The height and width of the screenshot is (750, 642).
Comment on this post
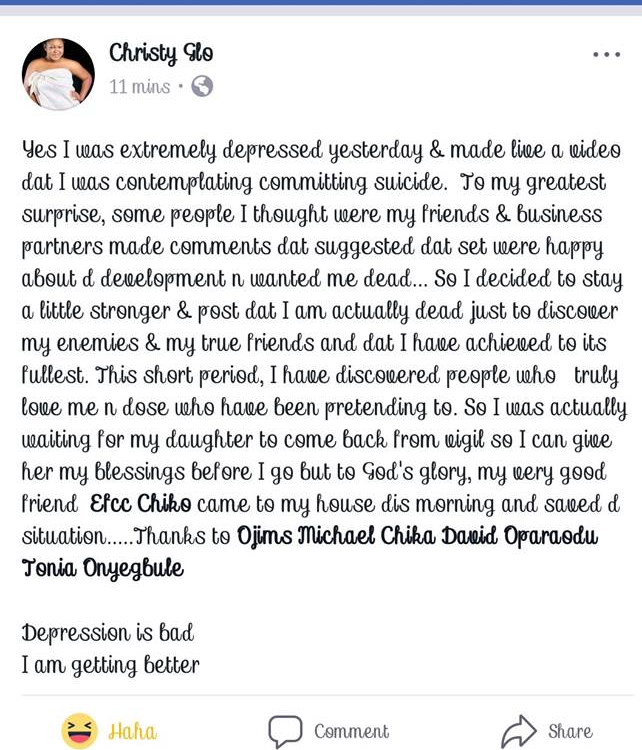point(328,731)
